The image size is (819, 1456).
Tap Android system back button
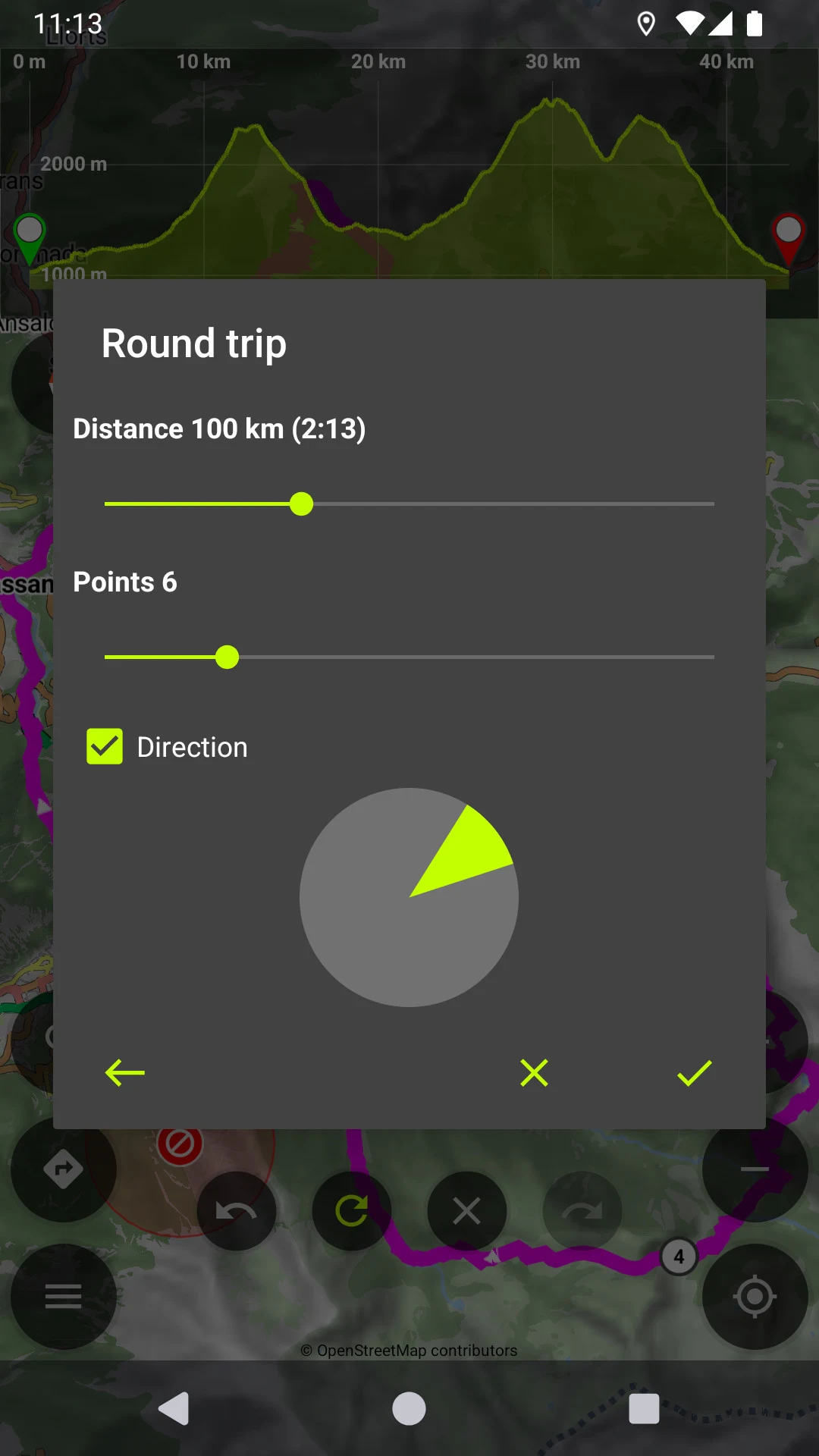[174, 1409]
